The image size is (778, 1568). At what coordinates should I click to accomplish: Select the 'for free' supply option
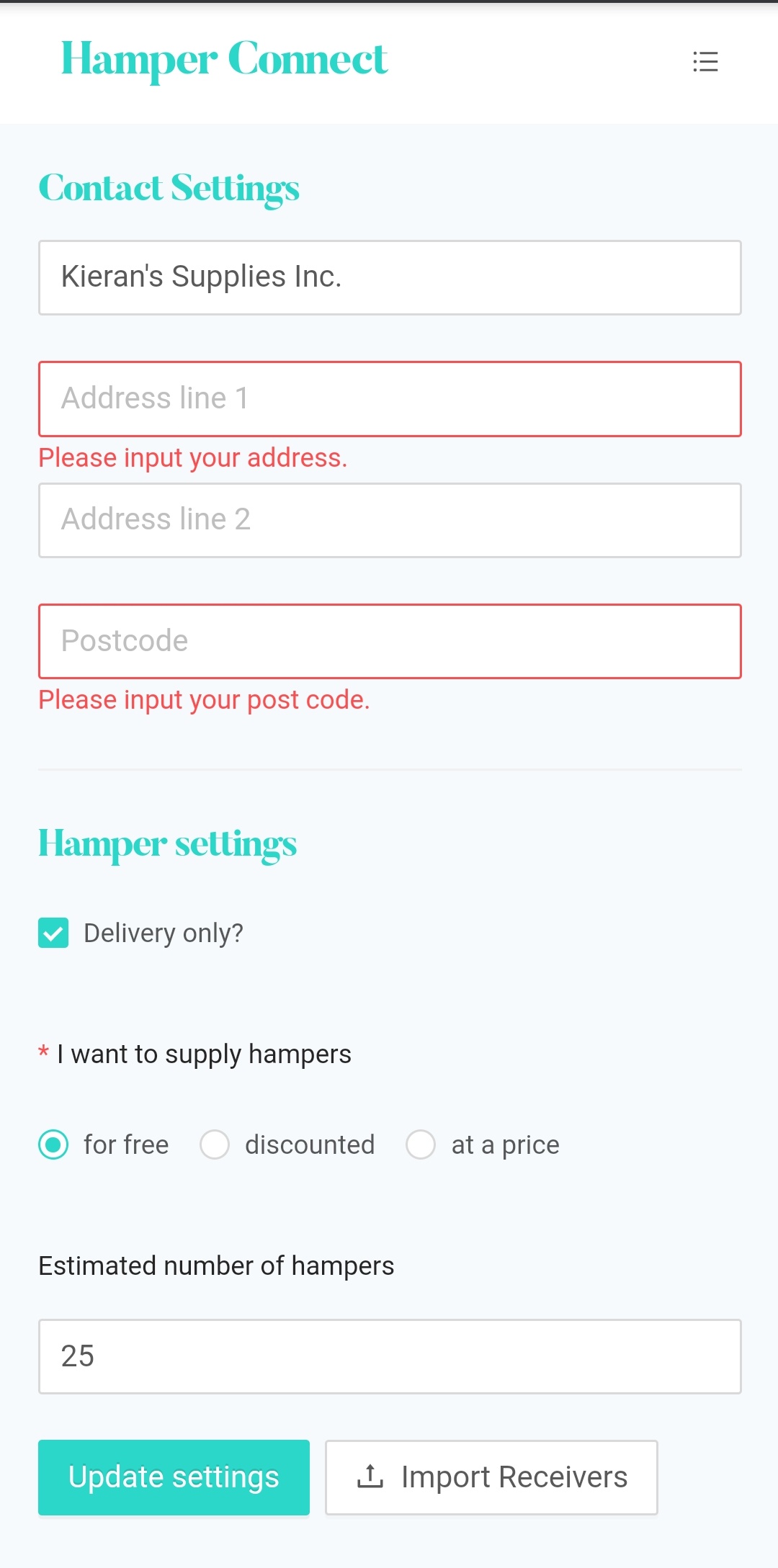click(x=53, y=1144)
